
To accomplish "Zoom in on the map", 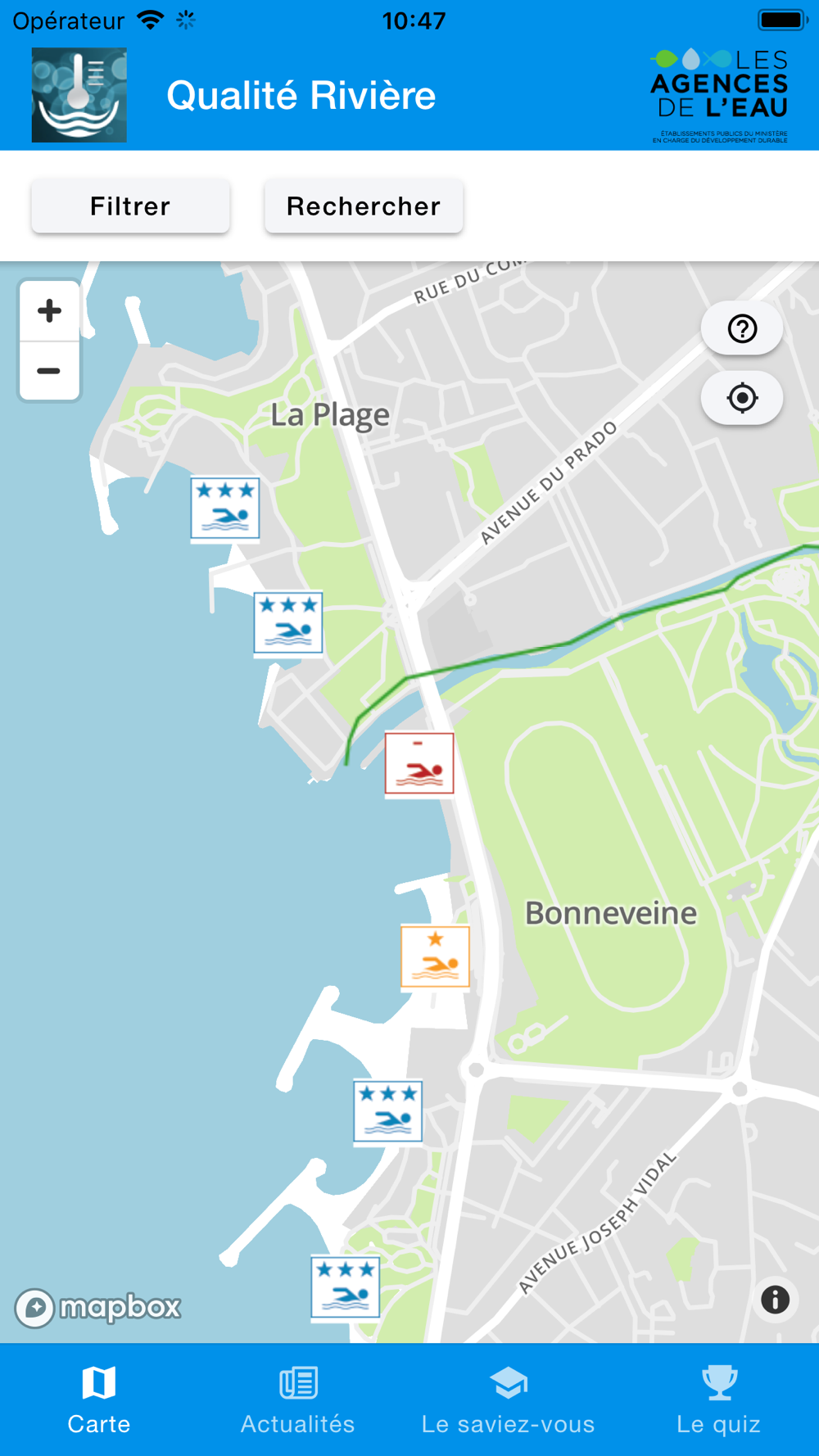I will [x=49, y=311].
